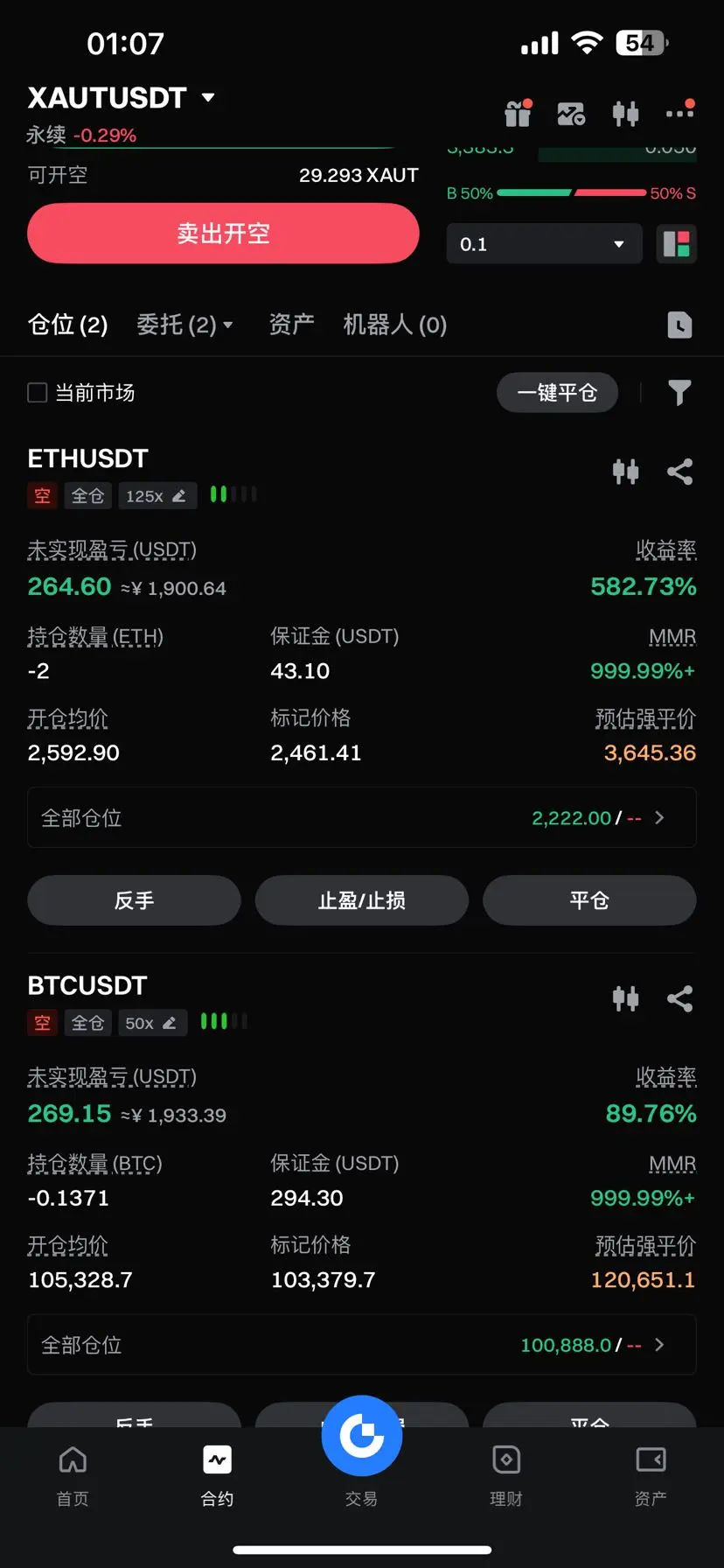Screen dimensions: 724x1568
Task: Change the order book layout
Action: coord(676,244)
